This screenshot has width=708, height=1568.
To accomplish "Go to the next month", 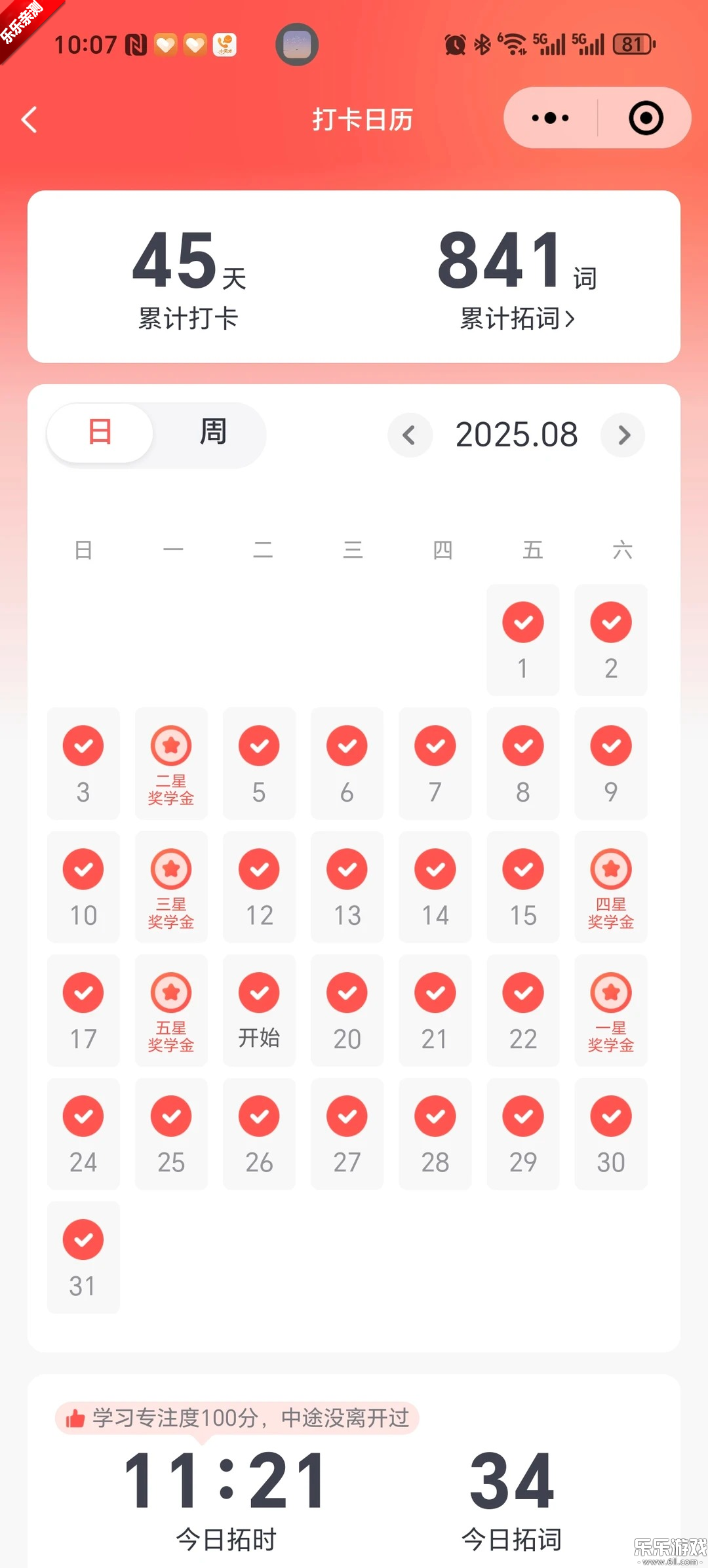I will click(622, 435).
